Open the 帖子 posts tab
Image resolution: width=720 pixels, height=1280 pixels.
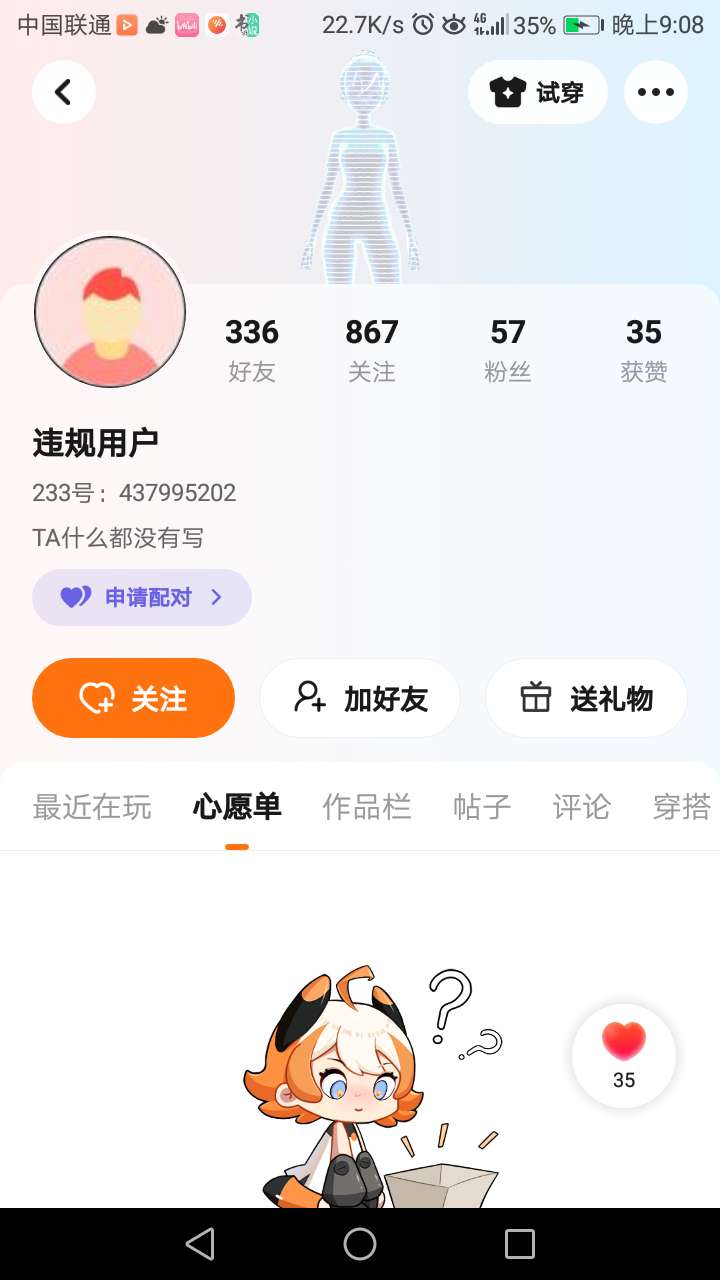click(x=482, y=807)
